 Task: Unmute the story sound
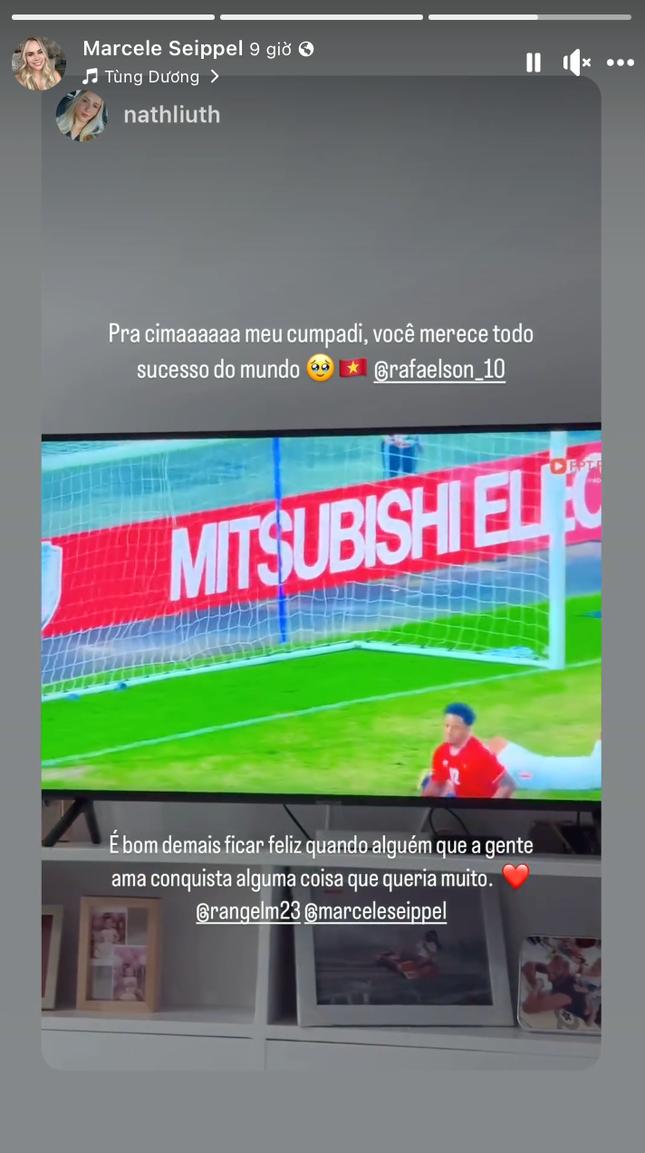576,62
